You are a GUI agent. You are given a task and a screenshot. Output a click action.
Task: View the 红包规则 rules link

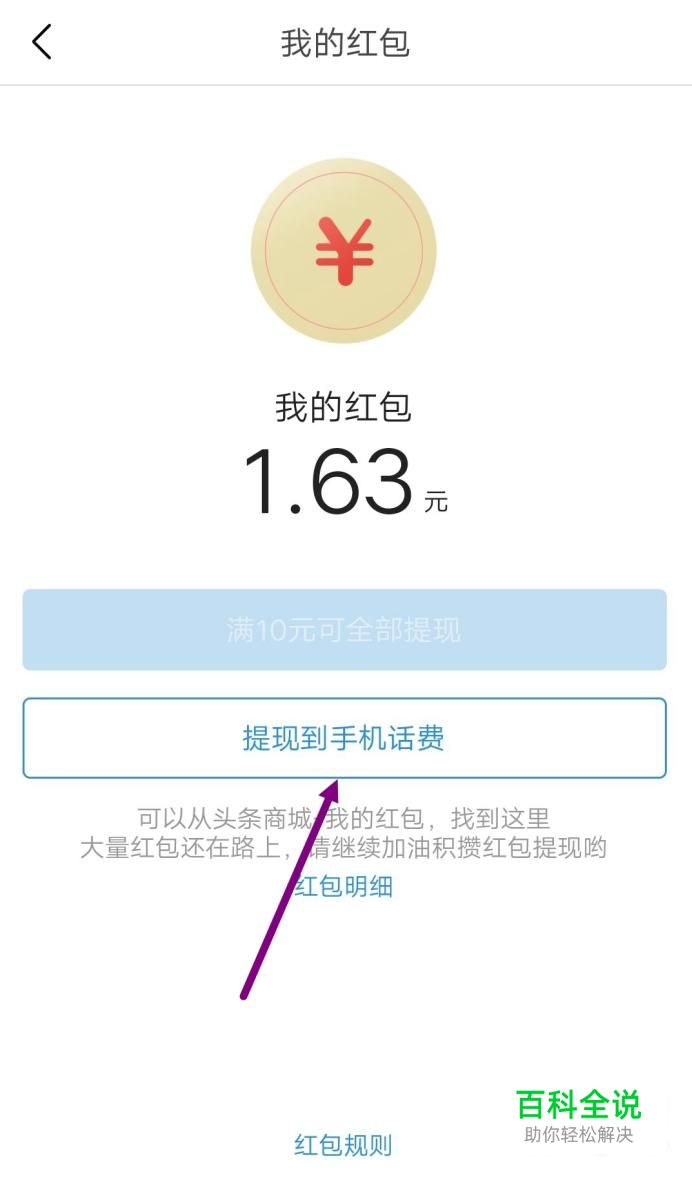343,1145
